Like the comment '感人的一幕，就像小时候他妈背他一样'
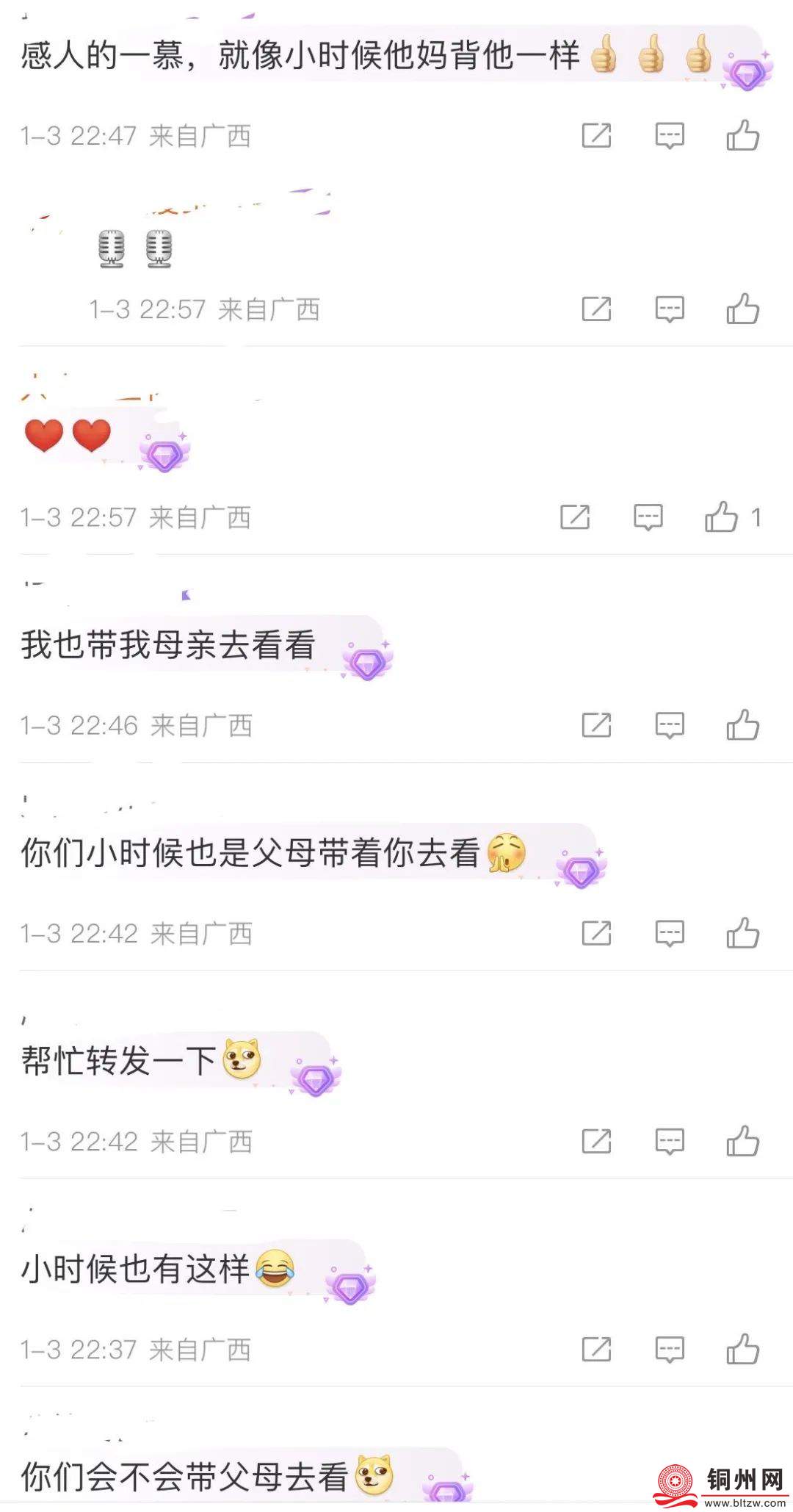 pyautogui.click(x=742, y=135)
